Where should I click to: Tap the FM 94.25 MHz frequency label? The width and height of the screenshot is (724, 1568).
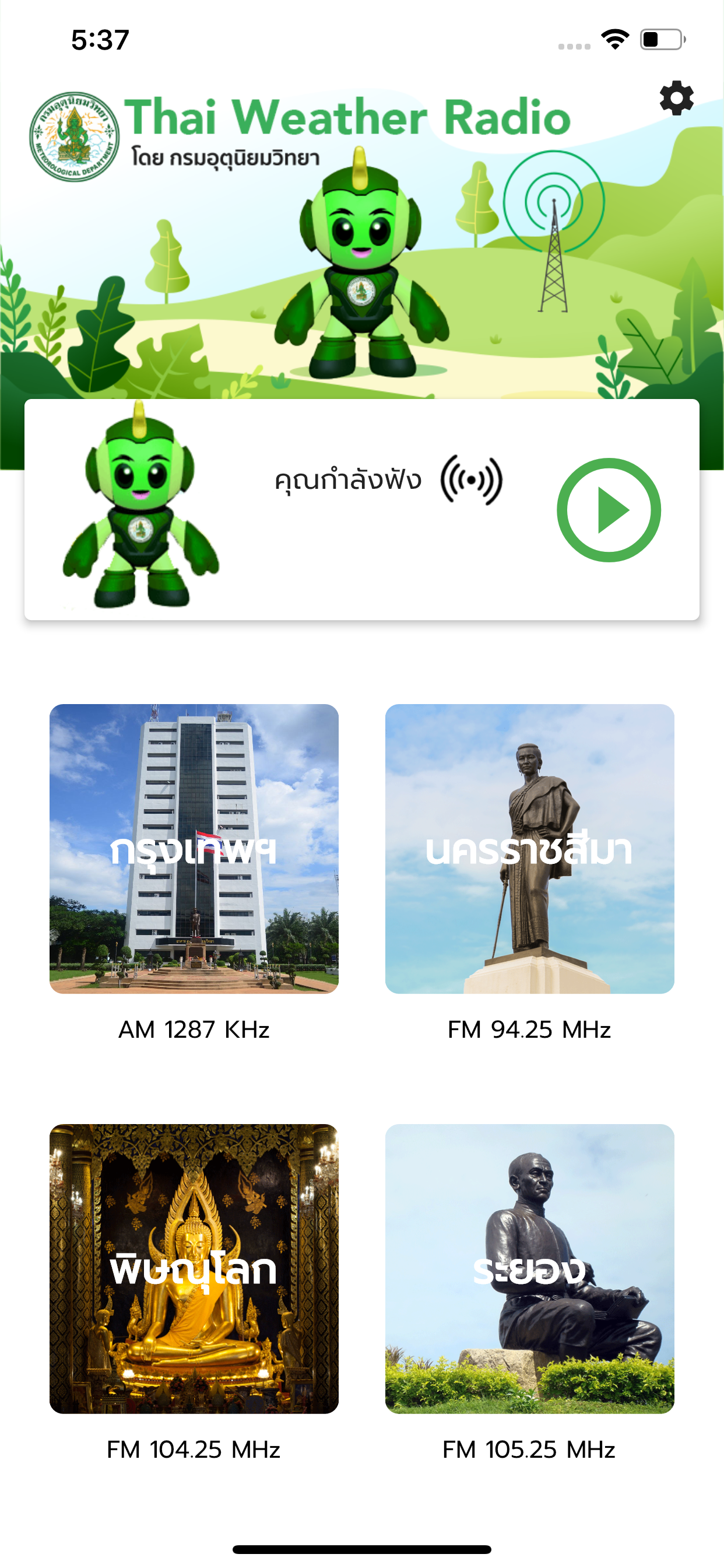coord(530,1030)
